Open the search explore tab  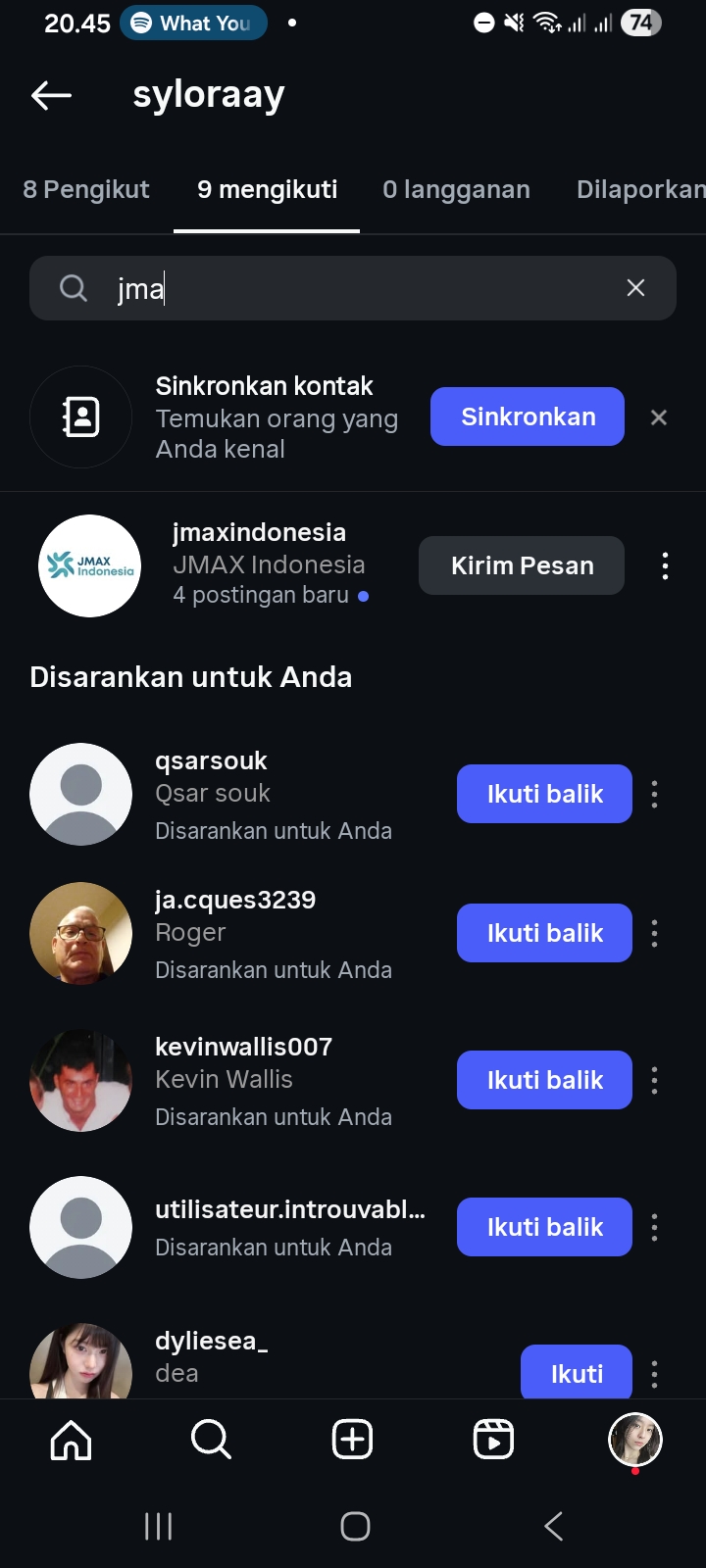[211, 1440]
